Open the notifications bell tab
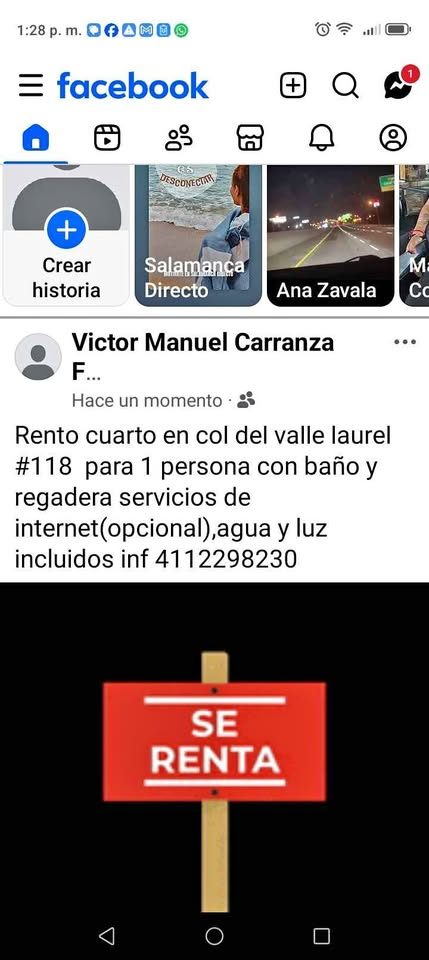This screenshot has width=429, height=960. click(321, 138)
